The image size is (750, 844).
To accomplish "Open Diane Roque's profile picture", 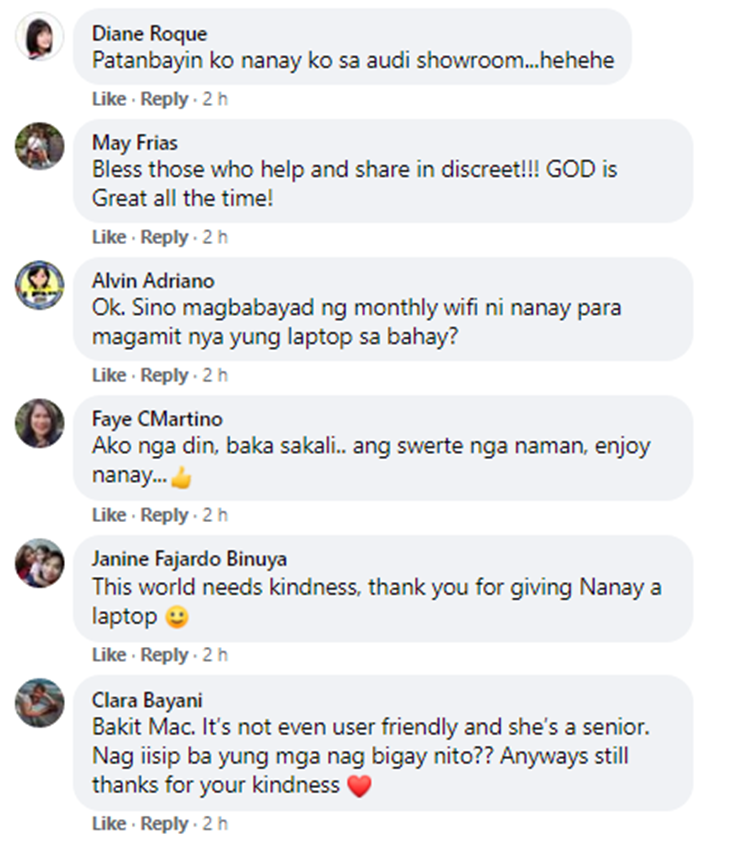I will 40,37.
